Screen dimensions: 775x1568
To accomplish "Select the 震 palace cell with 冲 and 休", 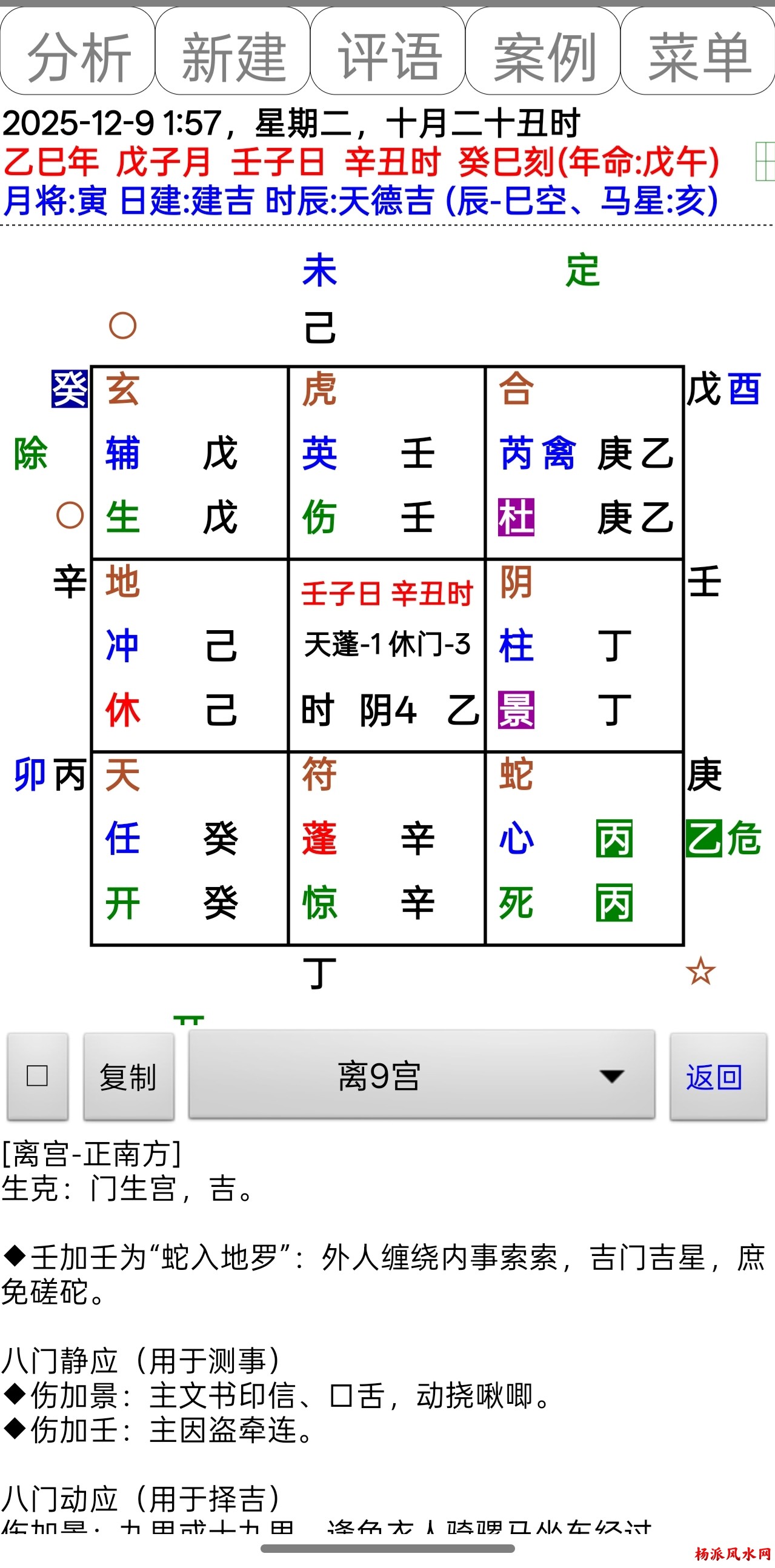I will tap(189, 656).
